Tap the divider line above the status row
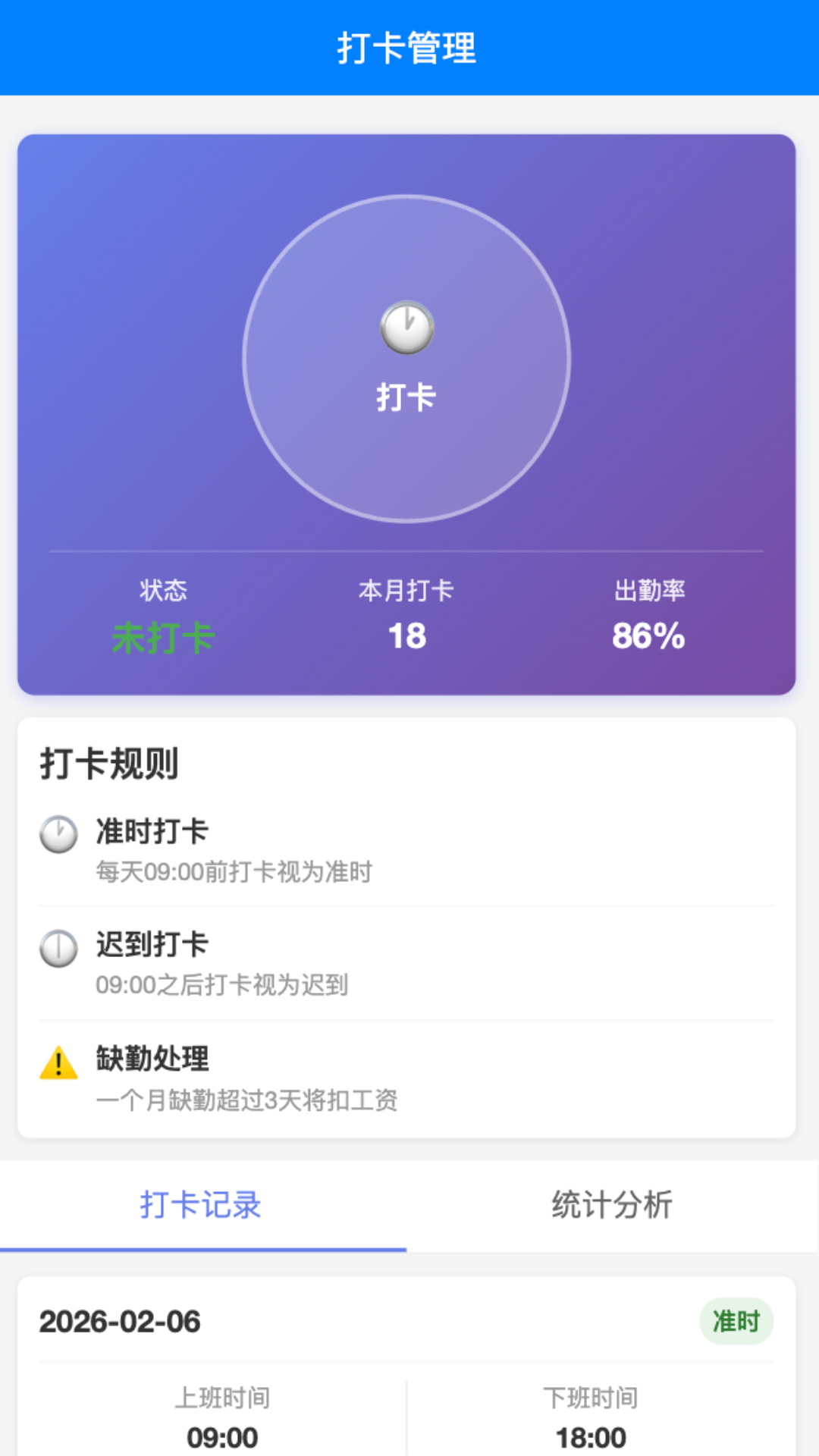Screen dimensions: 819x1456 click(x=407, y=548)
